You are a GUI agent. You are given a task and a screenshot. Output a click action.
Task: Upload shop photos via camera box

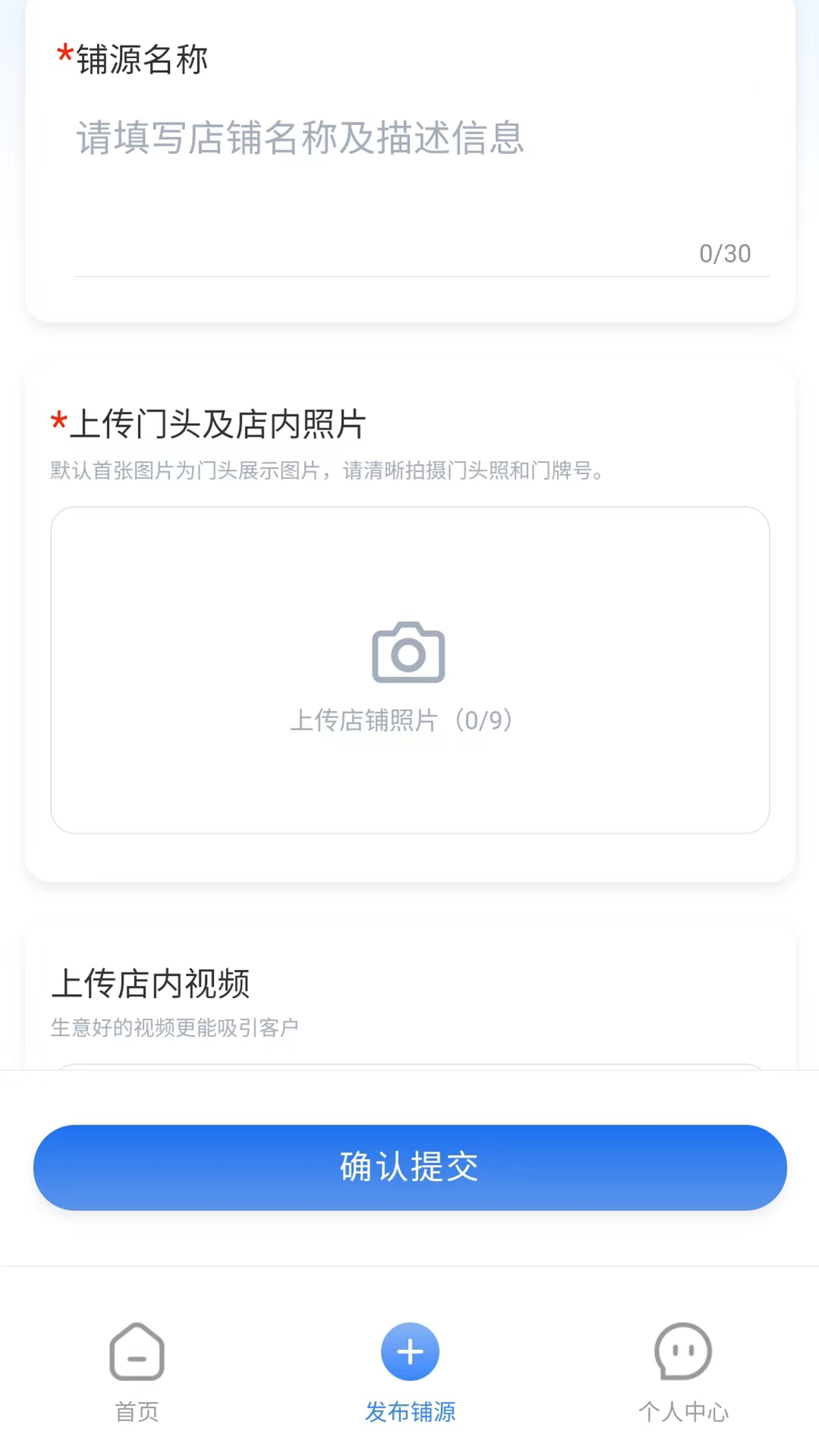(x=409, y=670)
